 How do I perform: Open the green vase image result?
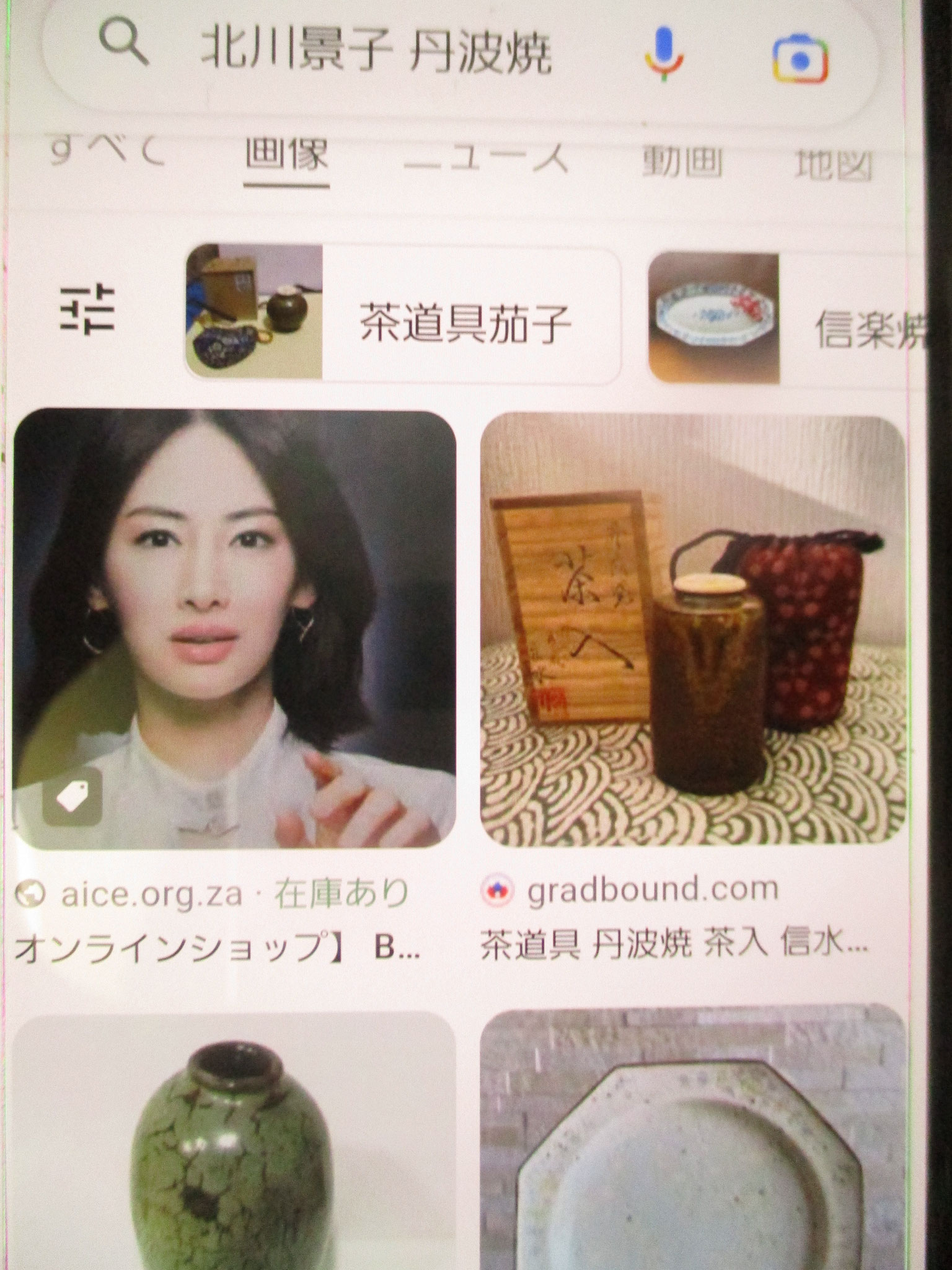(234, 1141)
